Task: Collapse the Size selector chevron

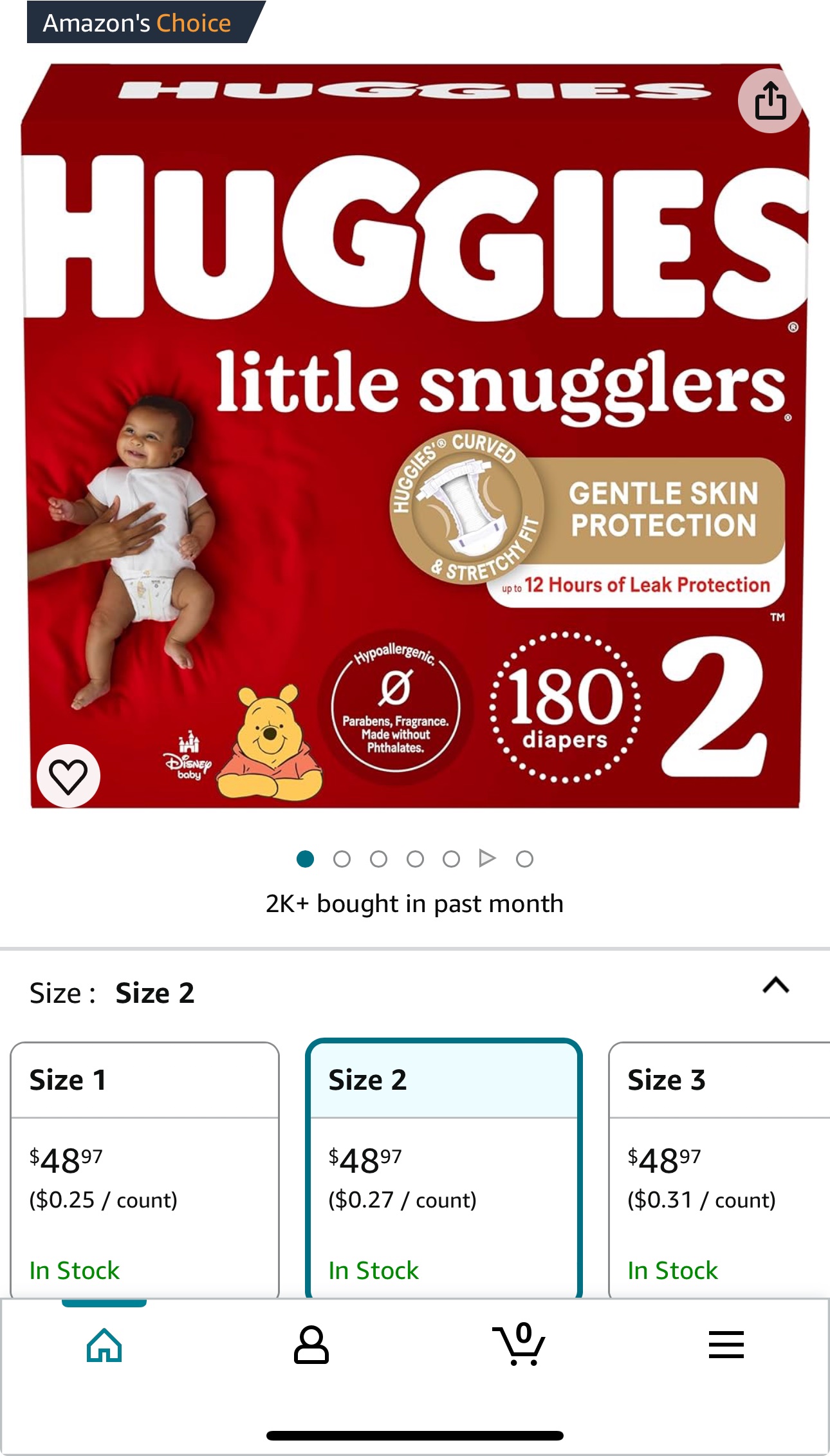Action: tap(775, 985)
